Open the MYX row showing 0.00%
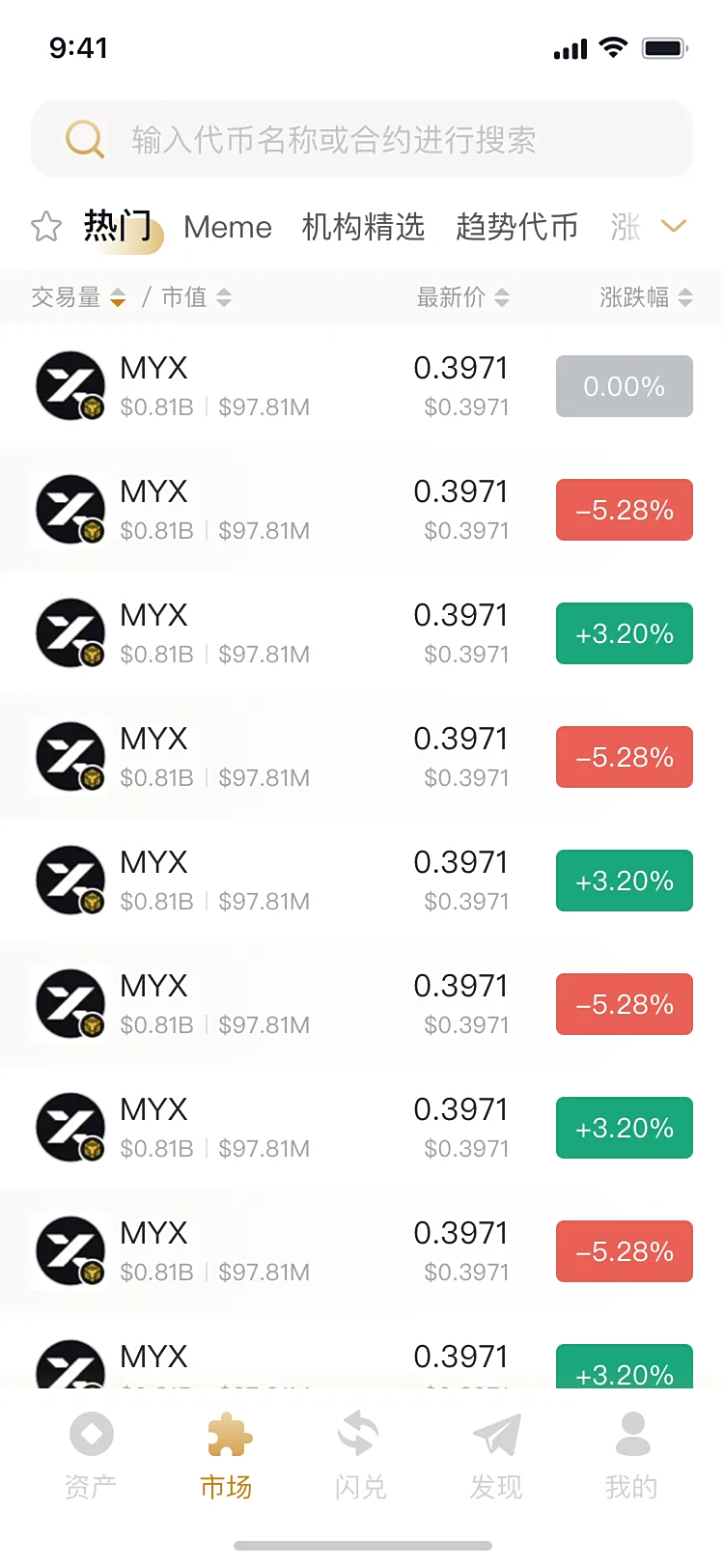Viewport: 724px width, 1568px height. click(362, 386)
